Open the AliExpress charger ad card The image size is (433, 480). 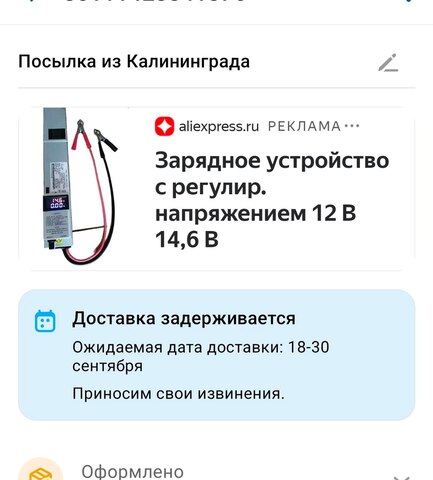tap(217, 189)
